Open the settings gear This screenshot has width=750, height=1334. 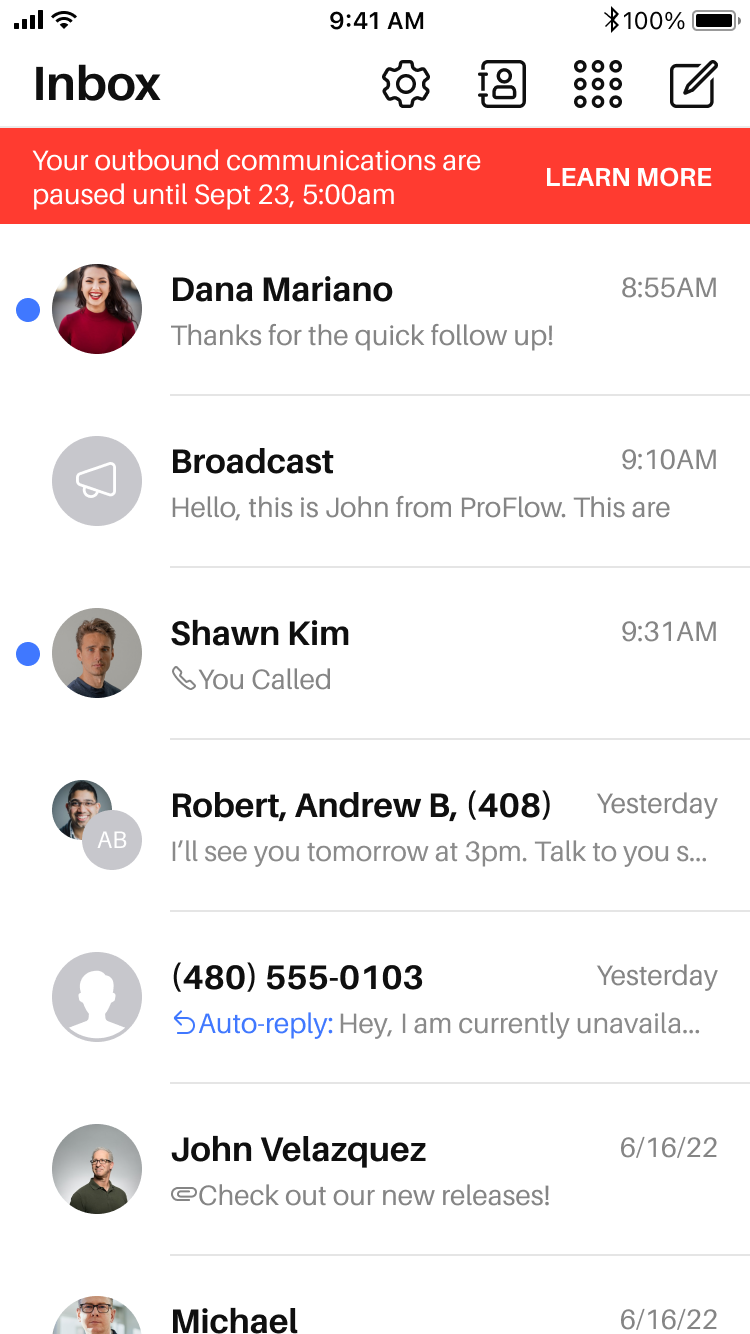406,84
